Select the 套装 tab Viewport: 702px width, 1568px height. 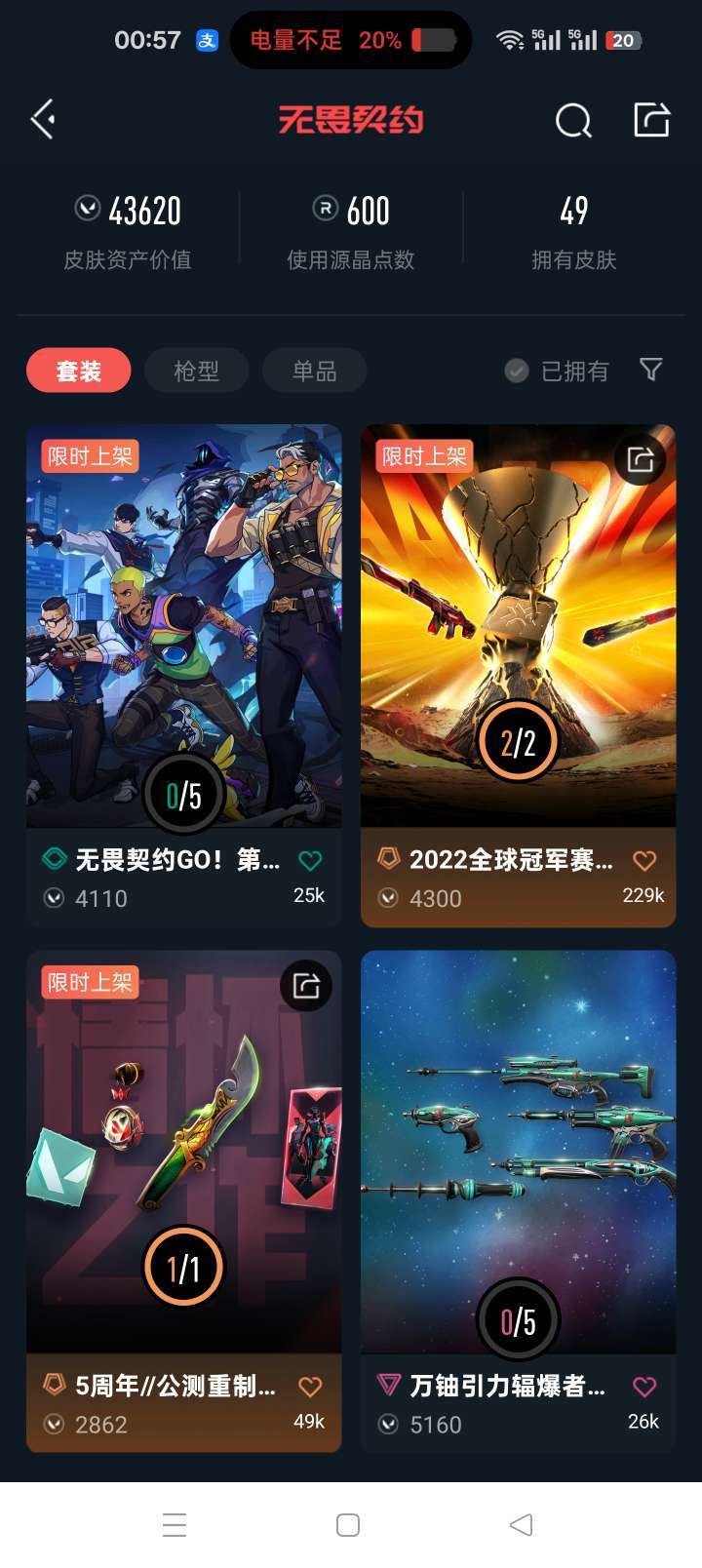[79, 371]
